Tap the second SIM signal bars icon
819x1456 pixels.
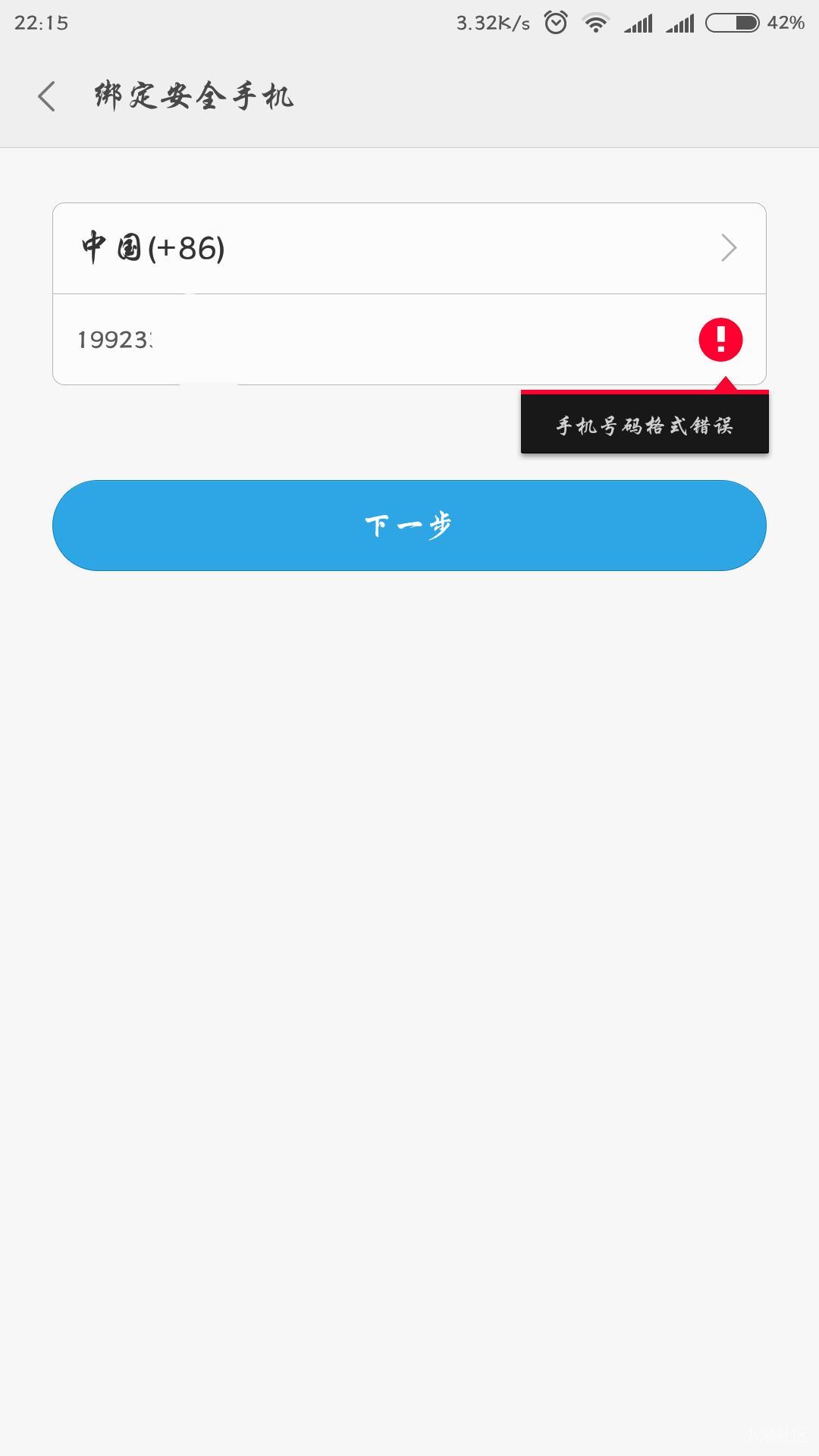pos(681,22)
